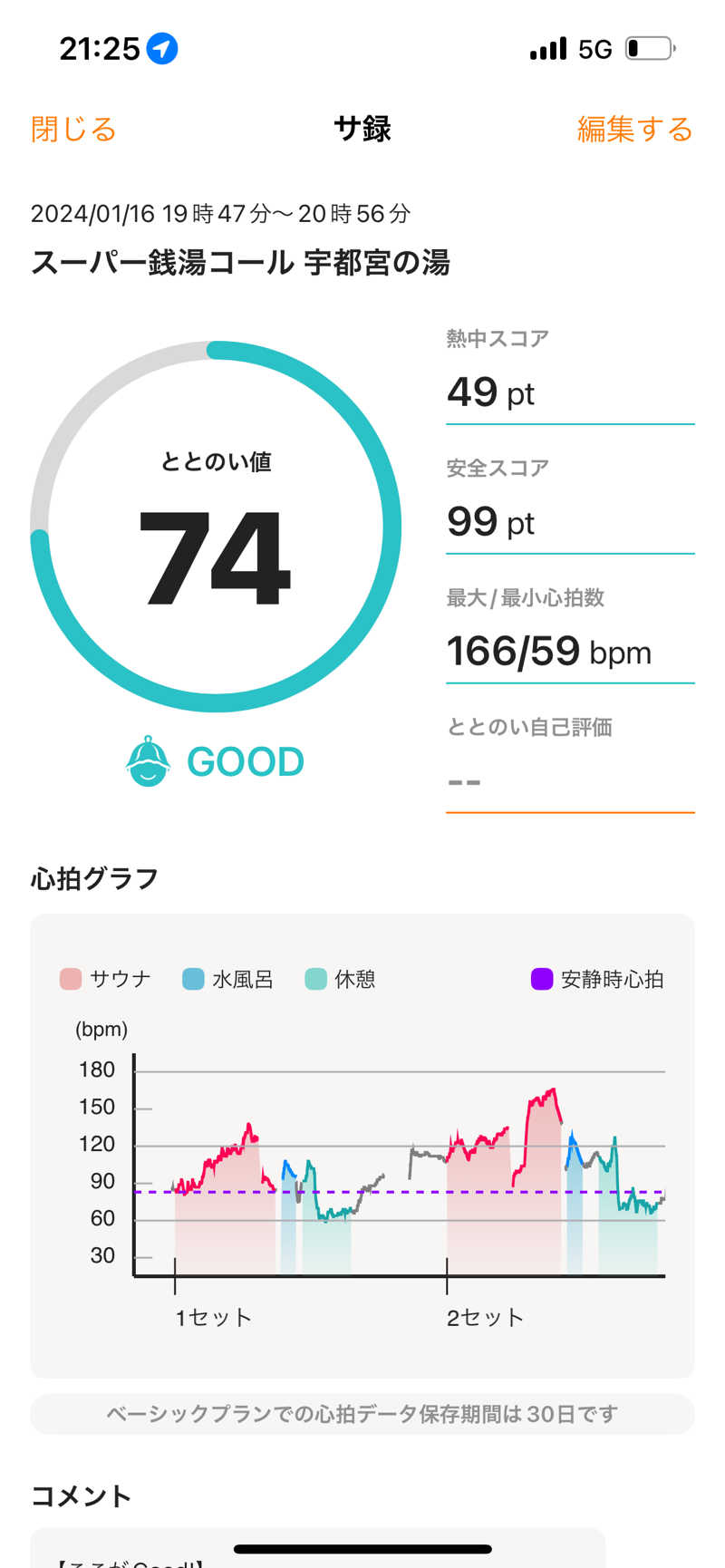Tap the sauna hat GOOD icon

click(x=149, y=761)
